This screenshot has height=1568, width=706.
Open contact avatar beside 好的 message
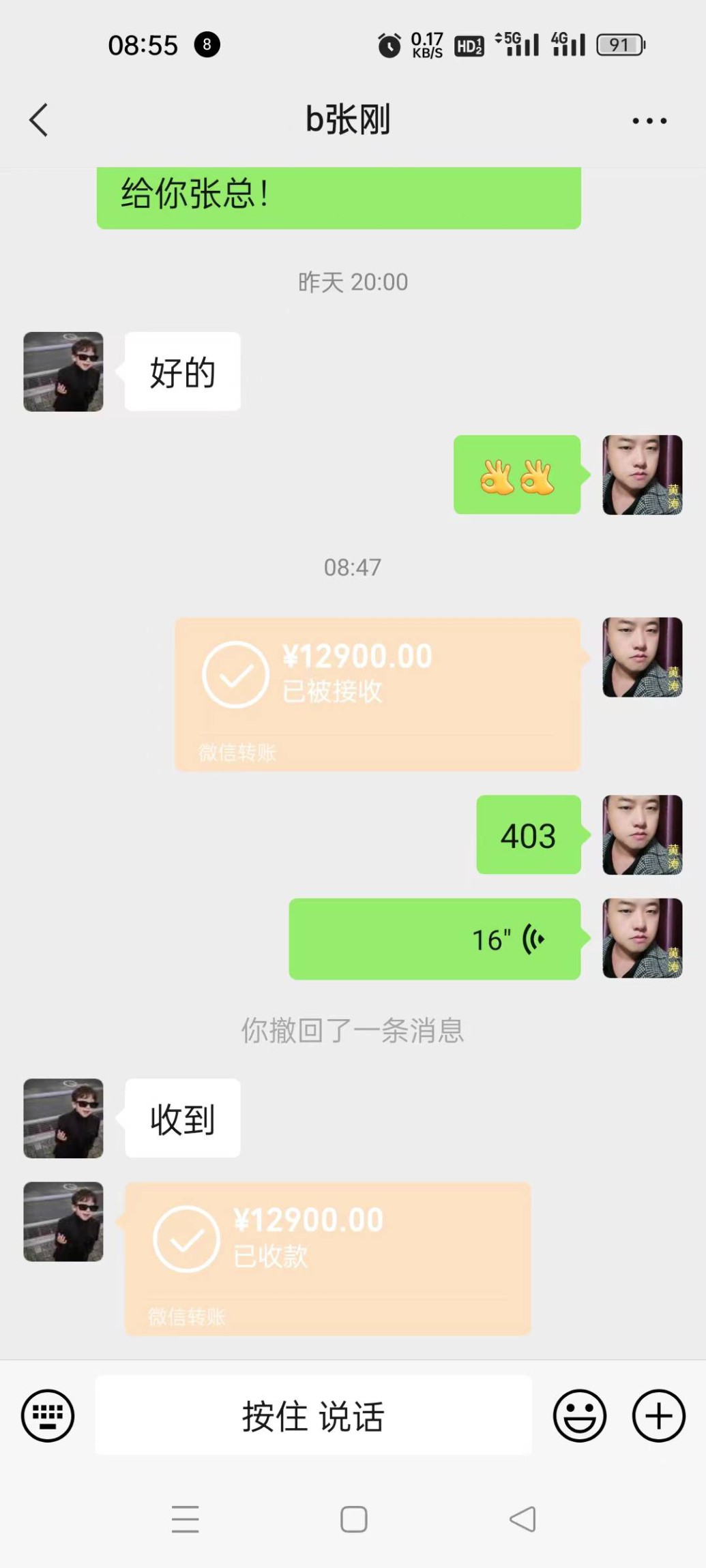point(63,372)
